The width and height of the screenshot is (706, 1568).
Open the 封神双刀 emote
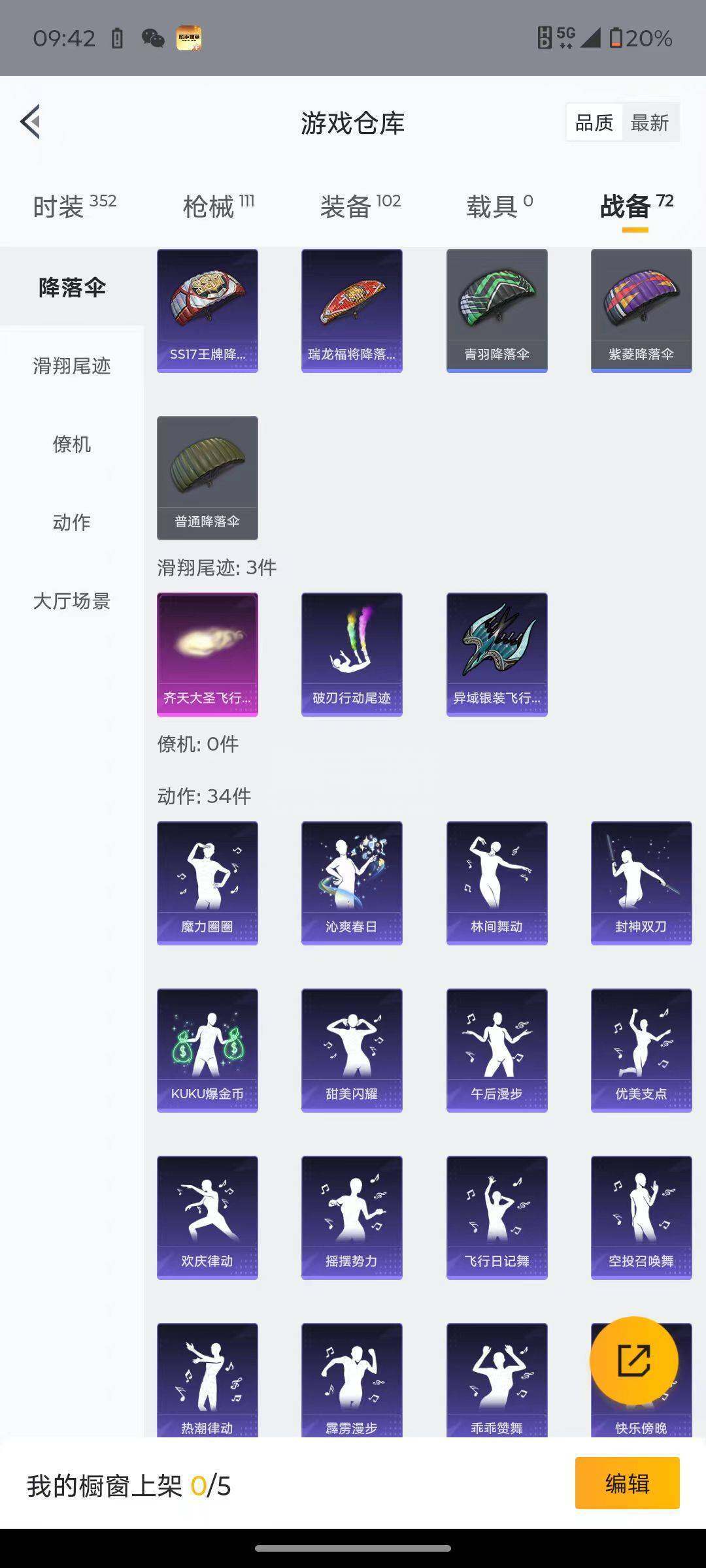pyautogui.click(x=641, y=883)
